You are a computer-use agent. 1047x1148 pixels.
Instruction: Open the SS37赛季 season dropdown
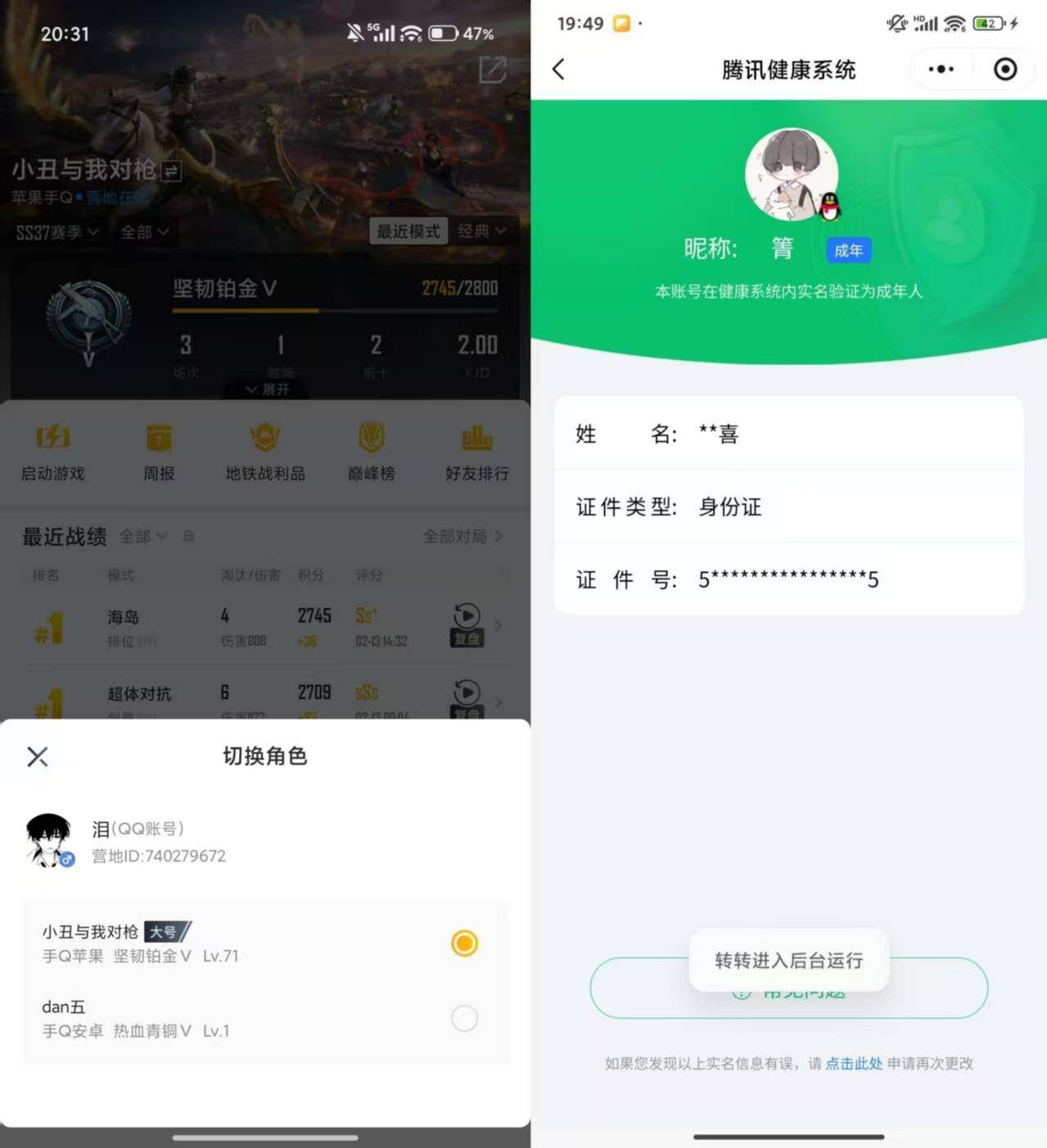(56, 232)
